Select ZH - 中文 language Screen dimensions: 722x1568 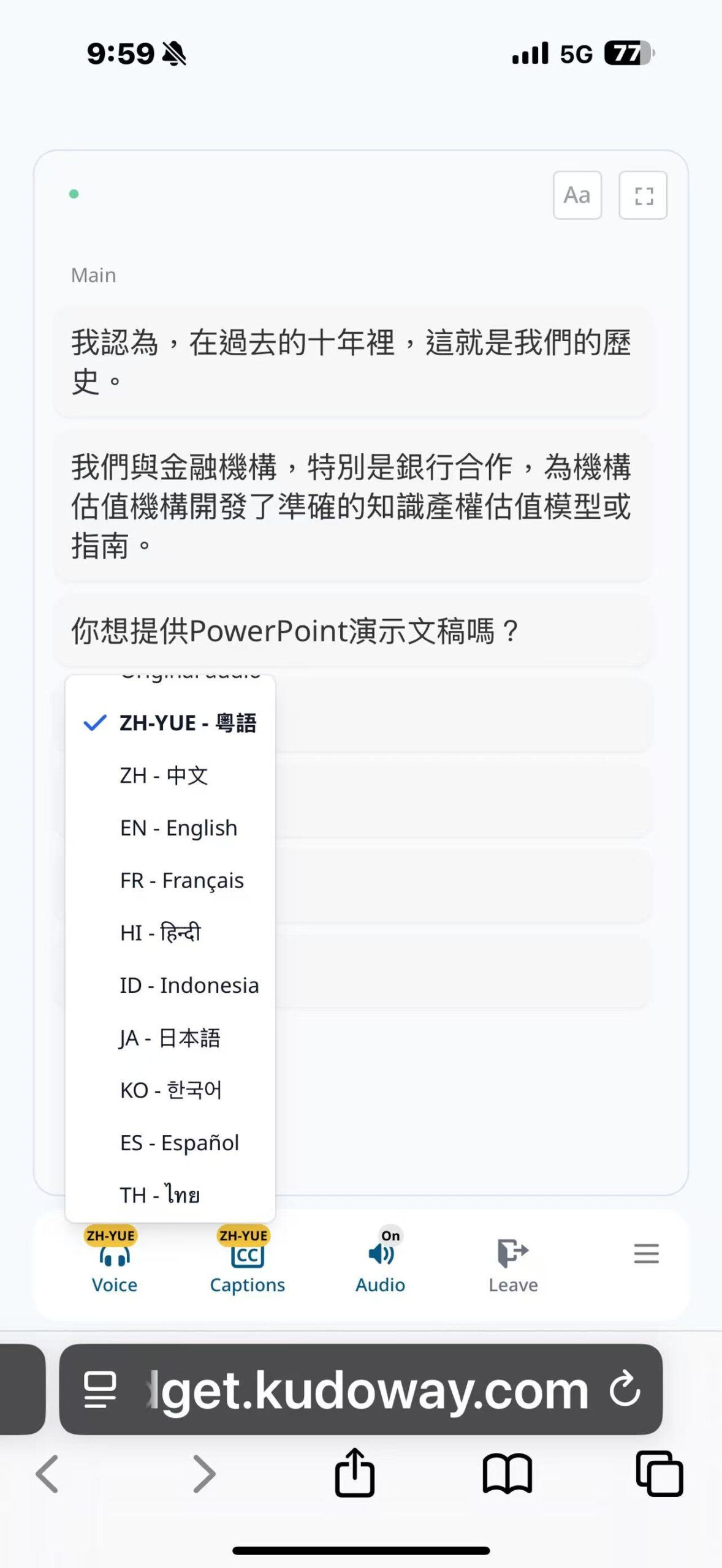pos(164,775)
